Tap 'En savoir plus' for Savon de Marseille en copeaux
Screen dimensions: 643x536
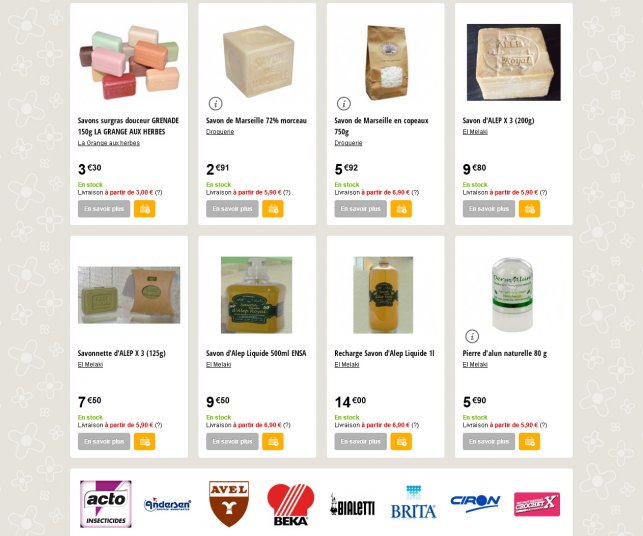click(x=360, y=209)
